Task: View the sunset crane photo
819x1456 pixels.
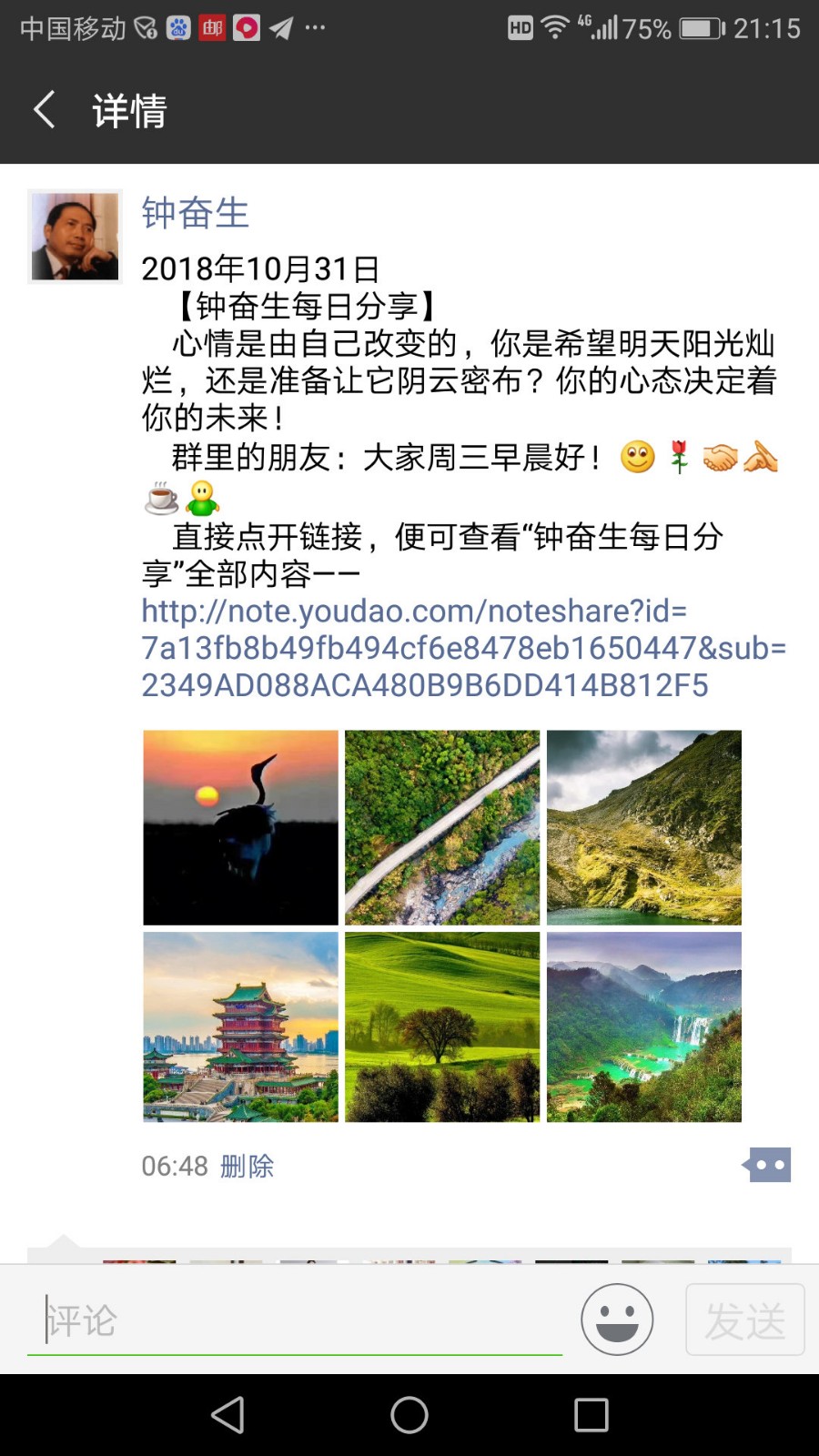Action: [241, 827]
